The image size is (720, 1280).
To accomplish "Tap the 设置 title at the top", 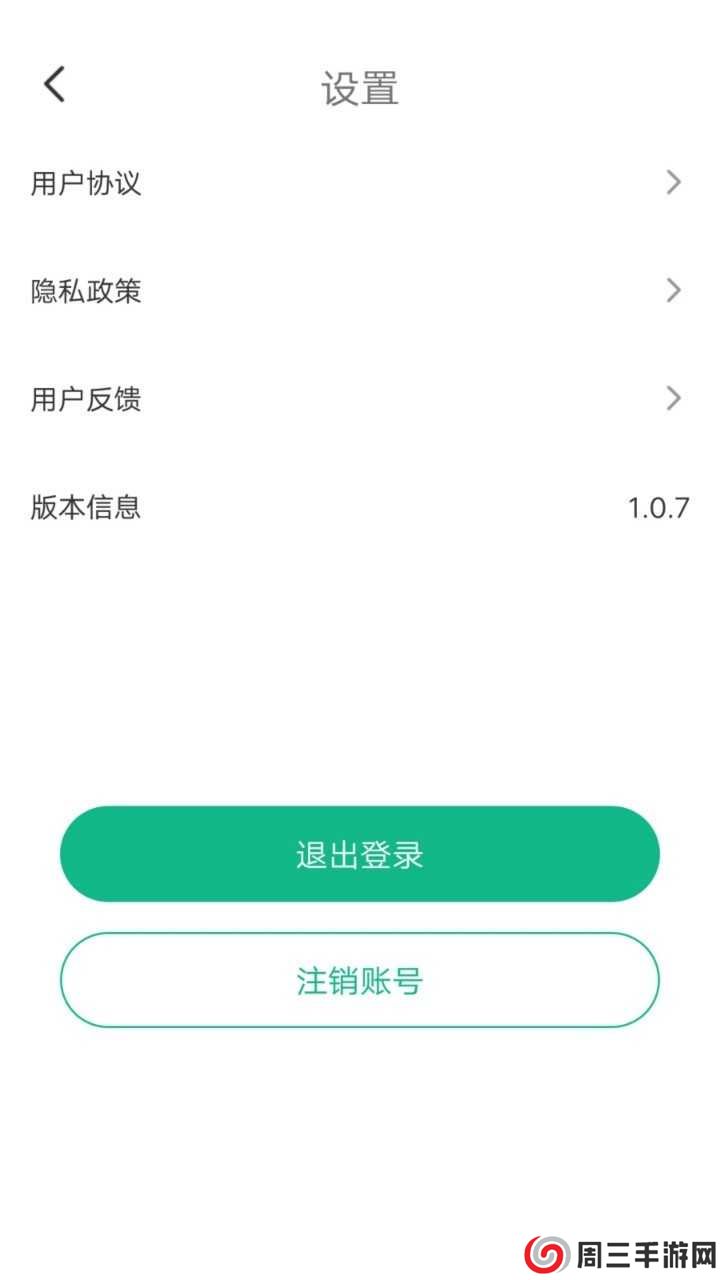I will click(x=360, y=84).
